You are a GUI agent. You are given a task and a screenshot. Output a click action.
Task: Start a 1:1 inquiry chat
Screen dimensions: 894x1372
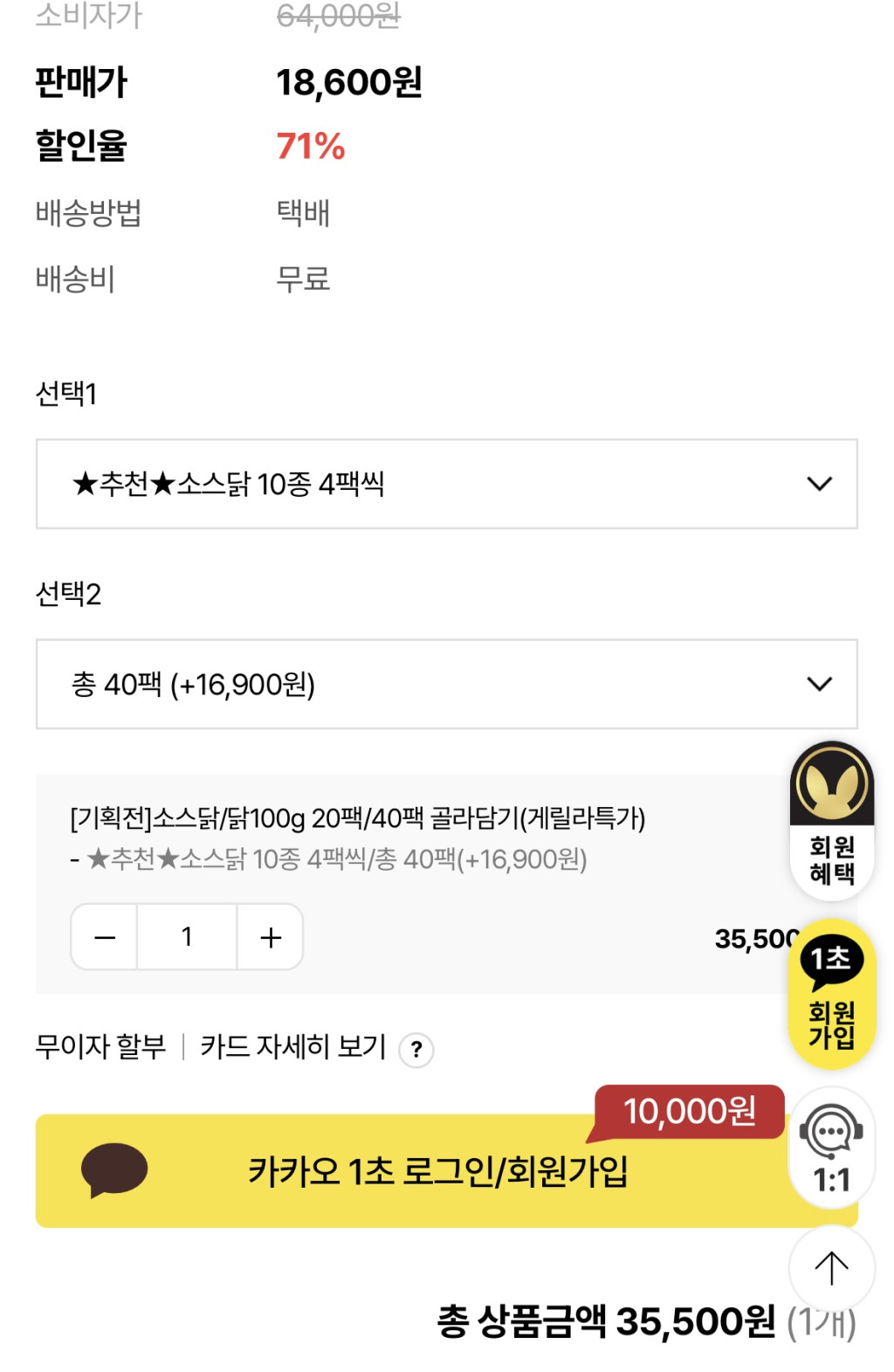tap(831, 1148)
